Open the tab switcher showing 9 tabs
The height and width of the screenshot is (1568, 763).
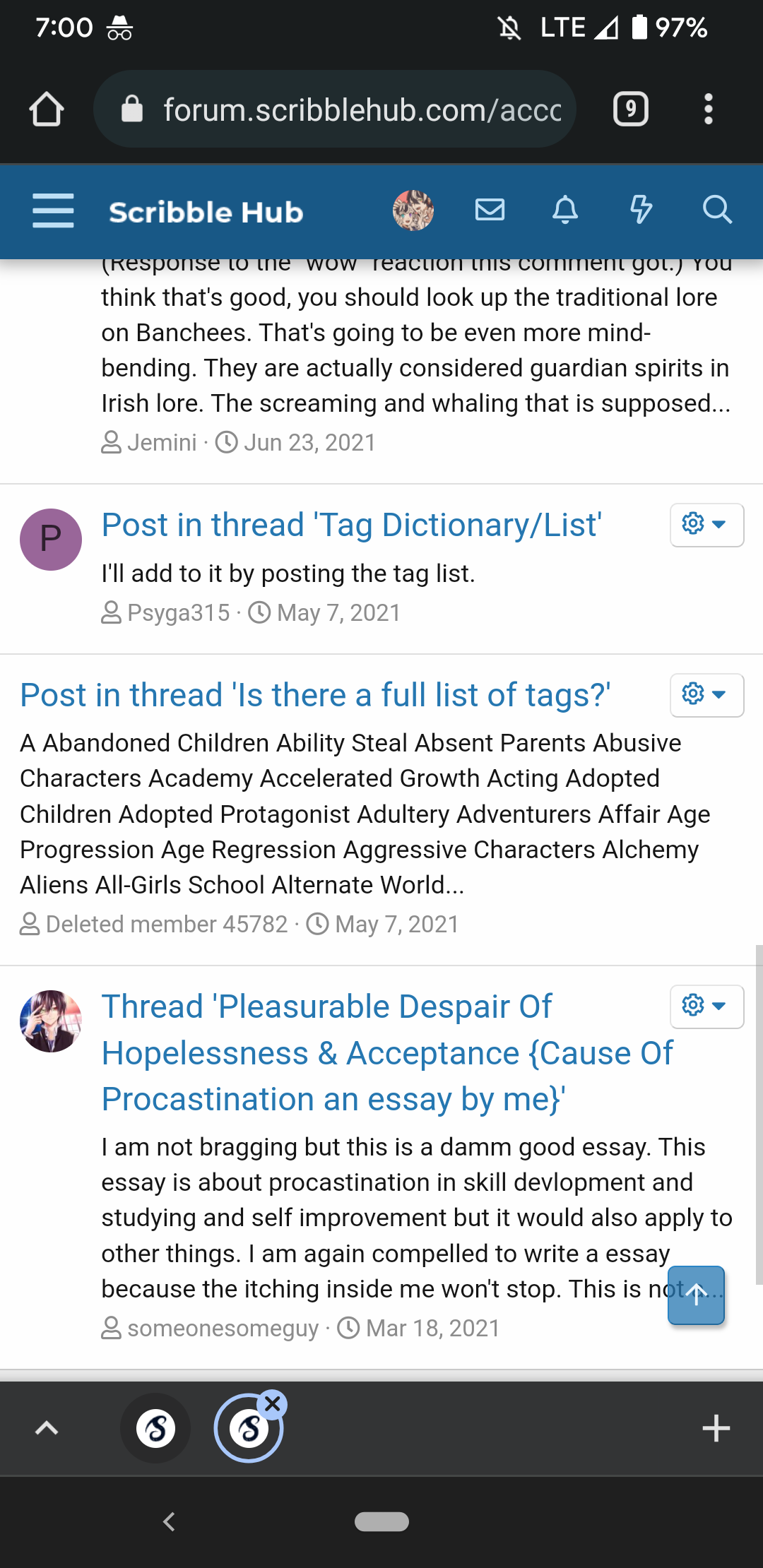(x=631, y=109)
